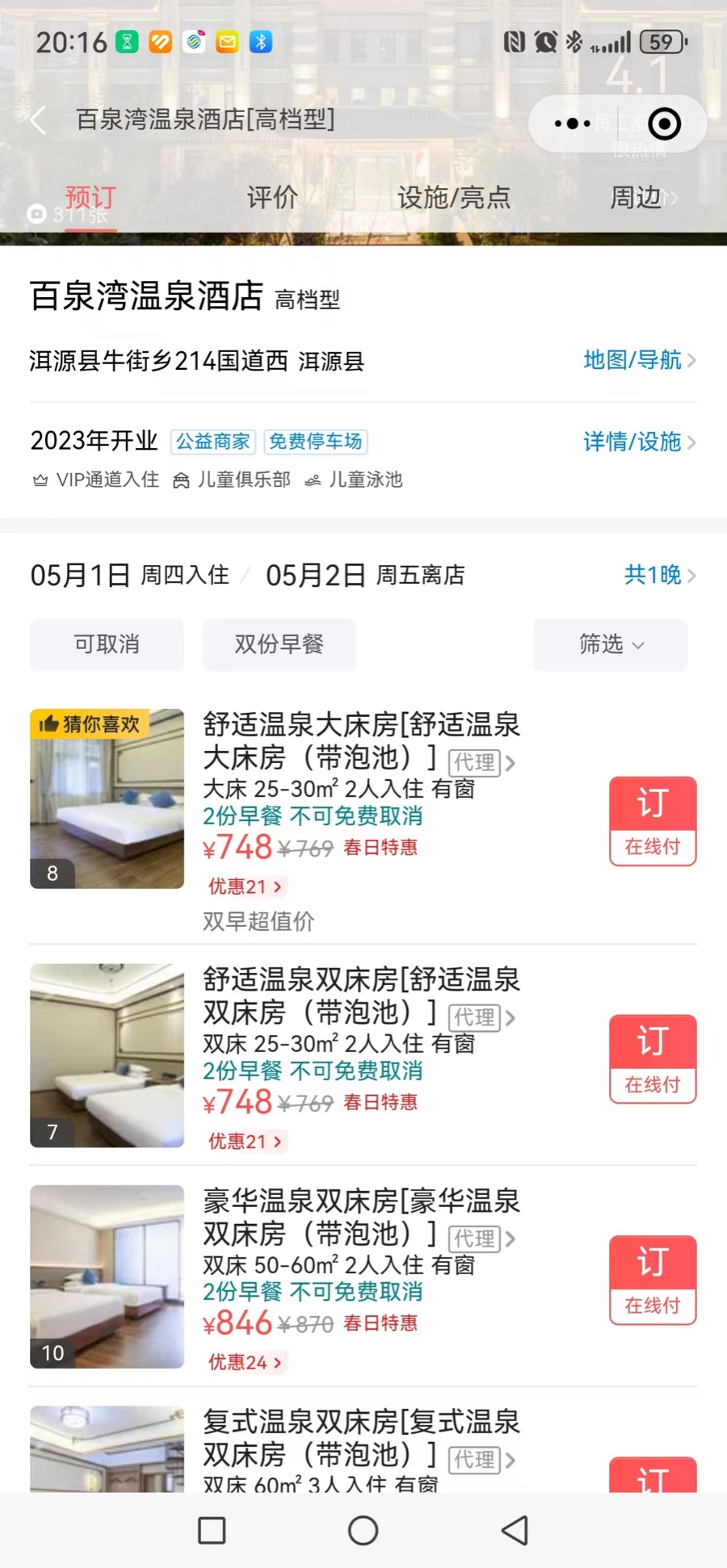The height and width of the screenshot is (1568, 727).
Task: Expand the 筛选 dropdown
Action: 611,644
